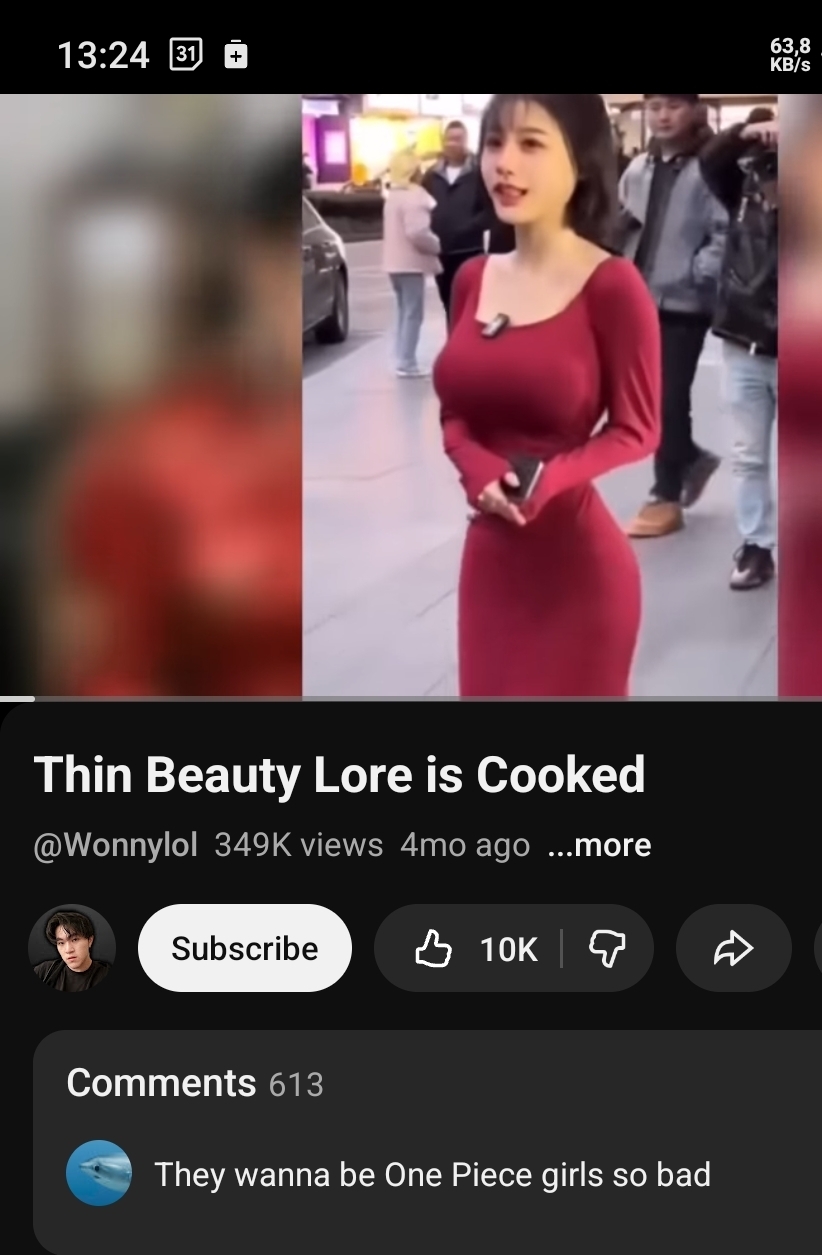
Task: Open the Wonnylol channel avatar
Action: tap(72, 948)
